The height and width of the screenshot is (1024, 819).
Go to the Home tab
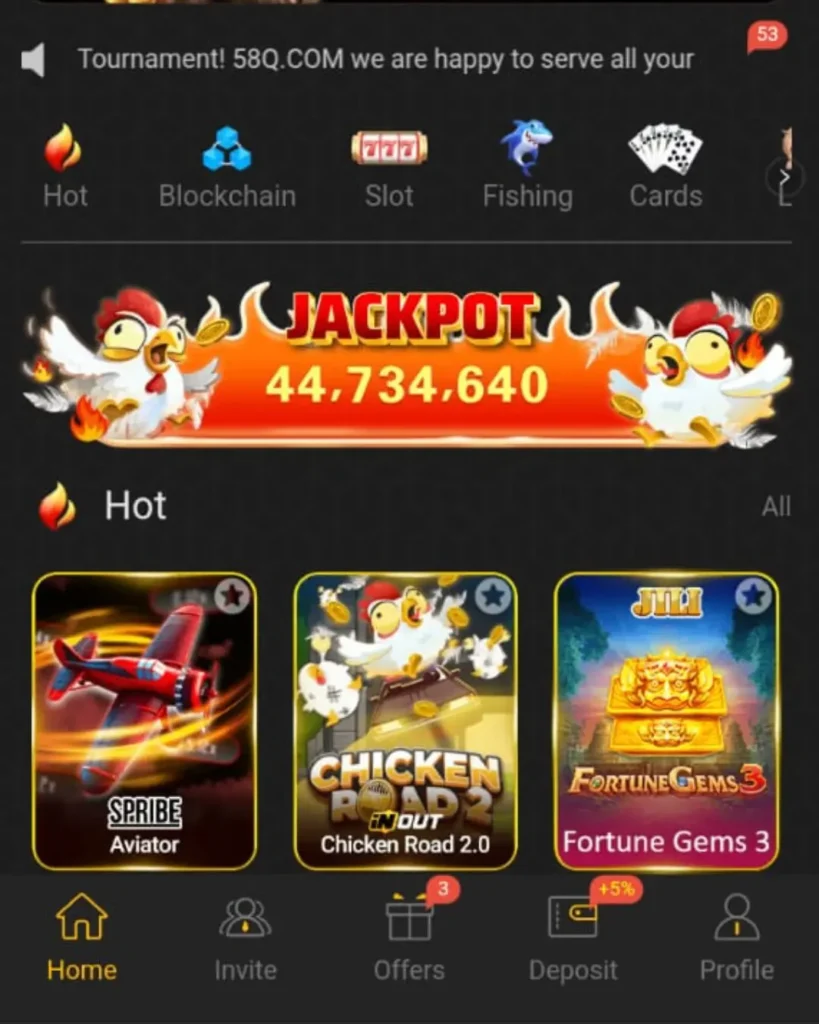tap(81, 937)
